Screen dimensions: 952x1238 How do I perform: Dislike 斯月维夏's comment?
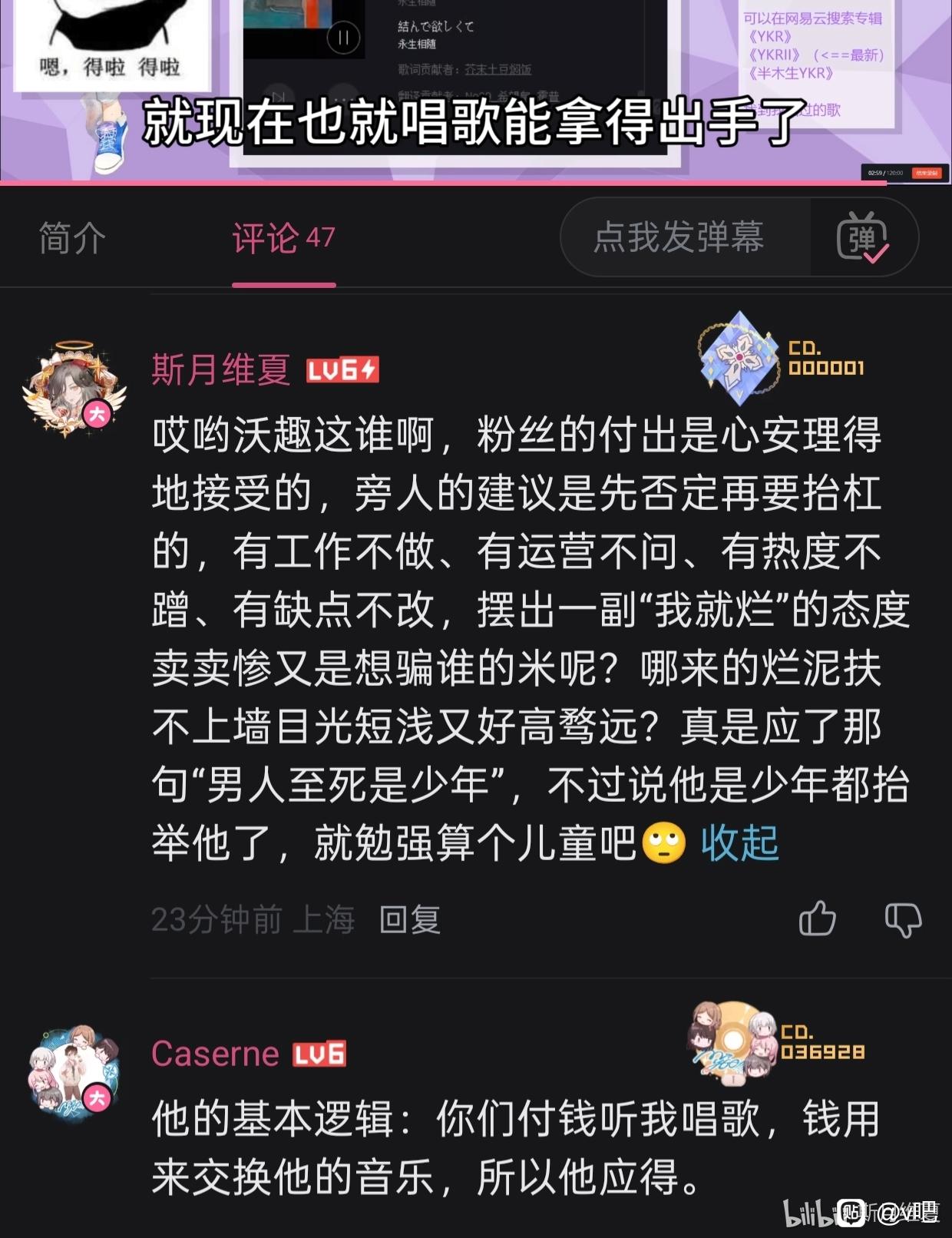(x=903, y=919)
